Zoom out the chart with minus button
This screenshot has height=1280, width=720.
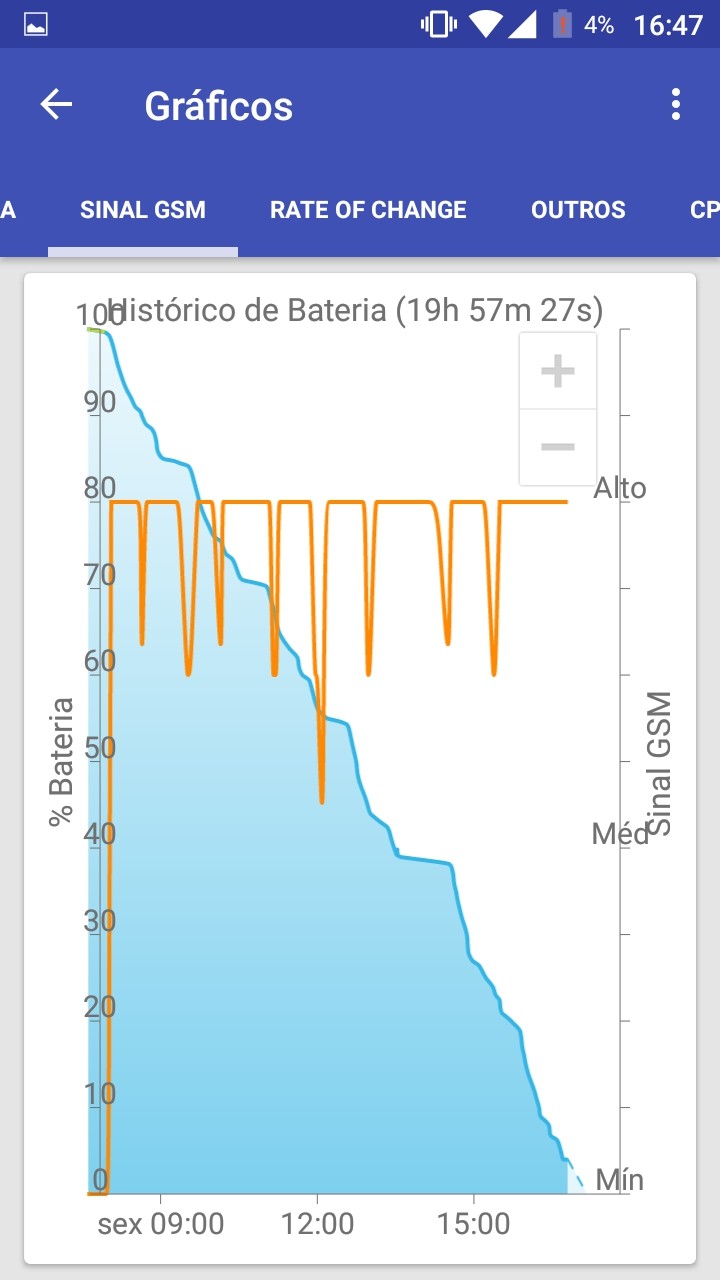(558, 447)
